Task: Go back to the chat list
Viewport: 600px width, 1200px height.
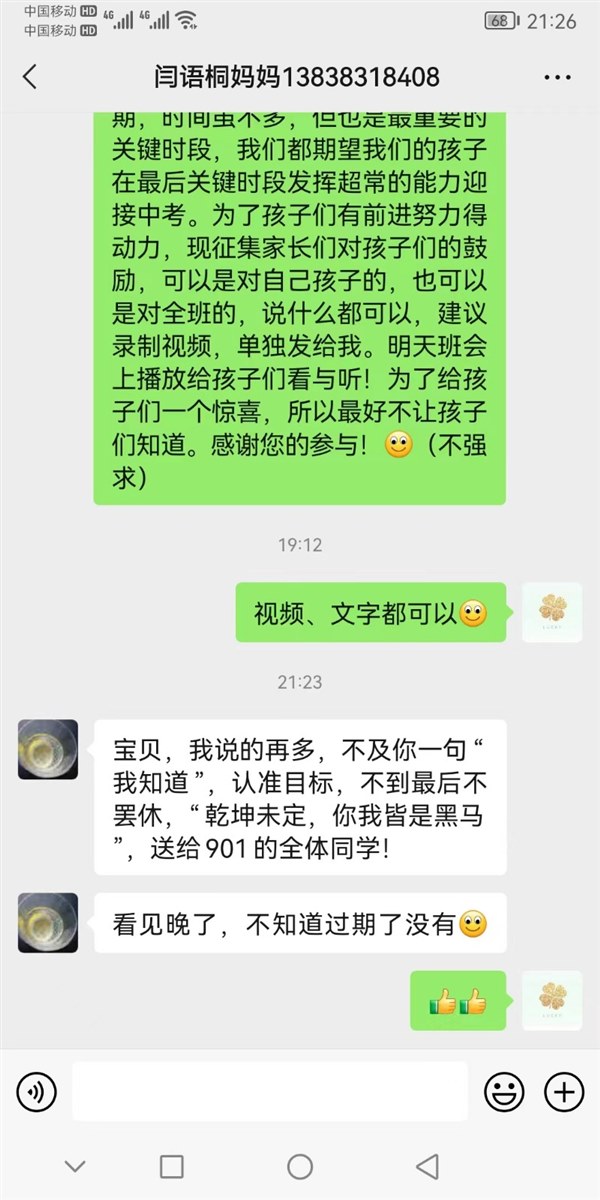Action: pyautogui.click(x=30, y=77)
